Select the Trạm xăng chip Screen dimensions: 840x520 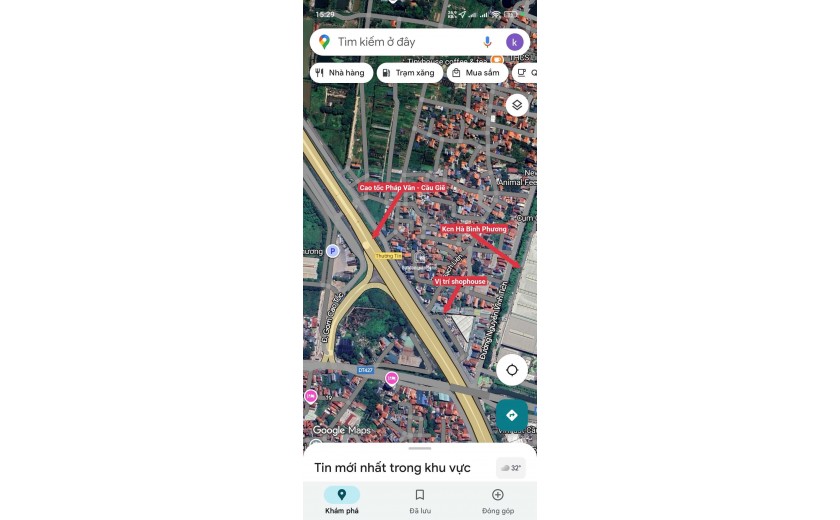coord(407,73)
